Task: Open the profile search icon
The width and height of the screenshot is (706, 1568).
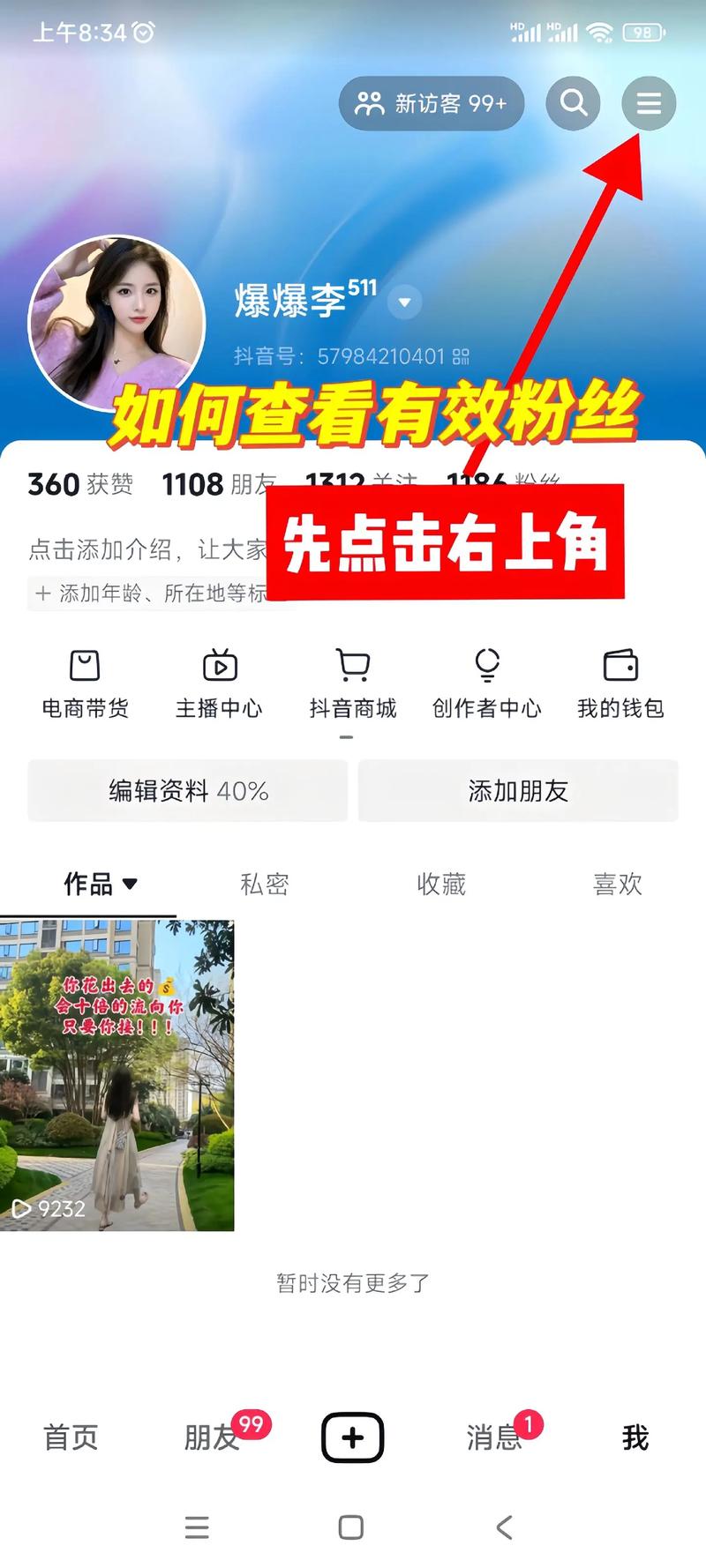Action: 574,104
